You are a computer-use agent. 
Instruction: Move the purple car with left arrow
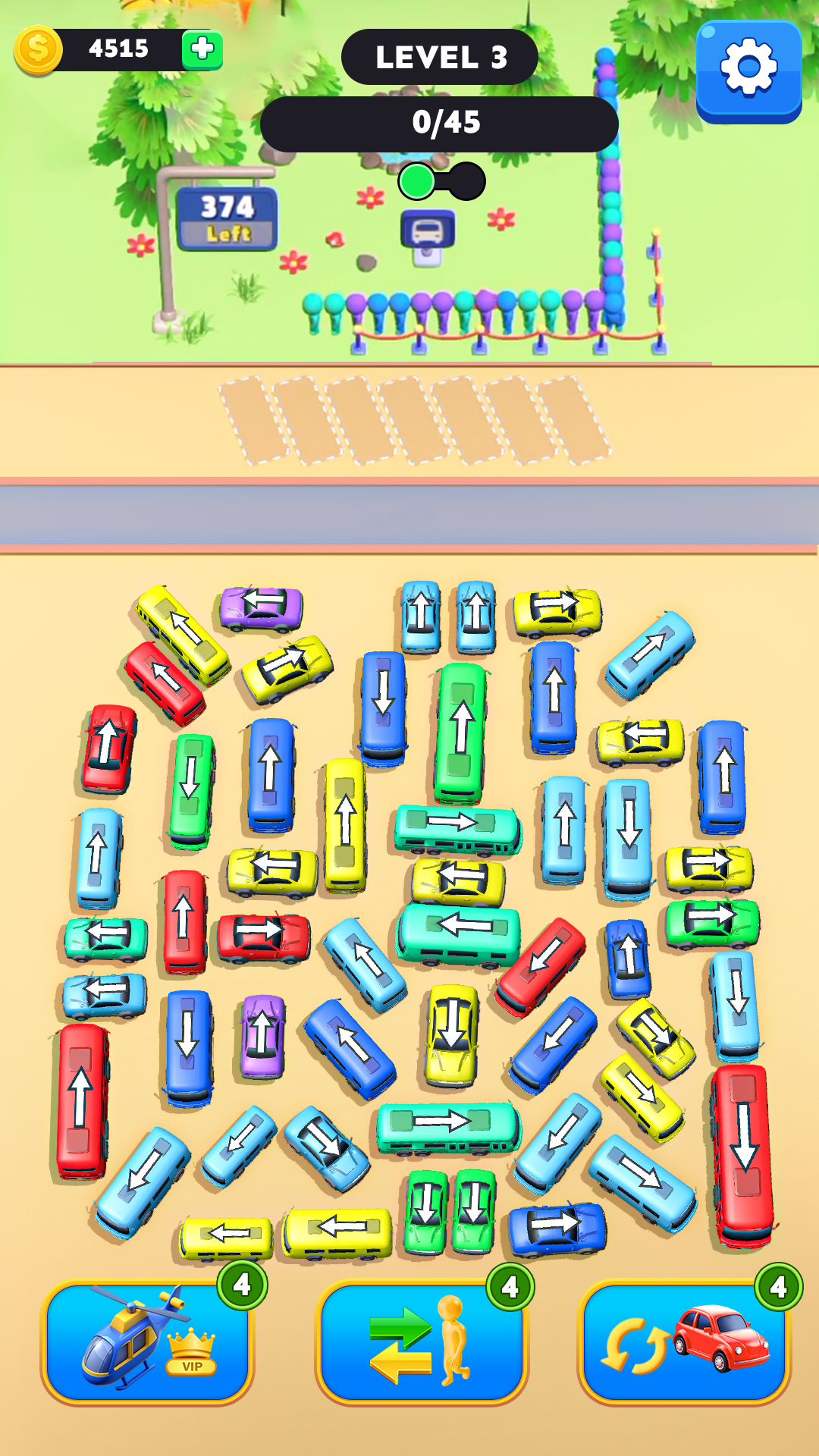[x=262, y=607]
